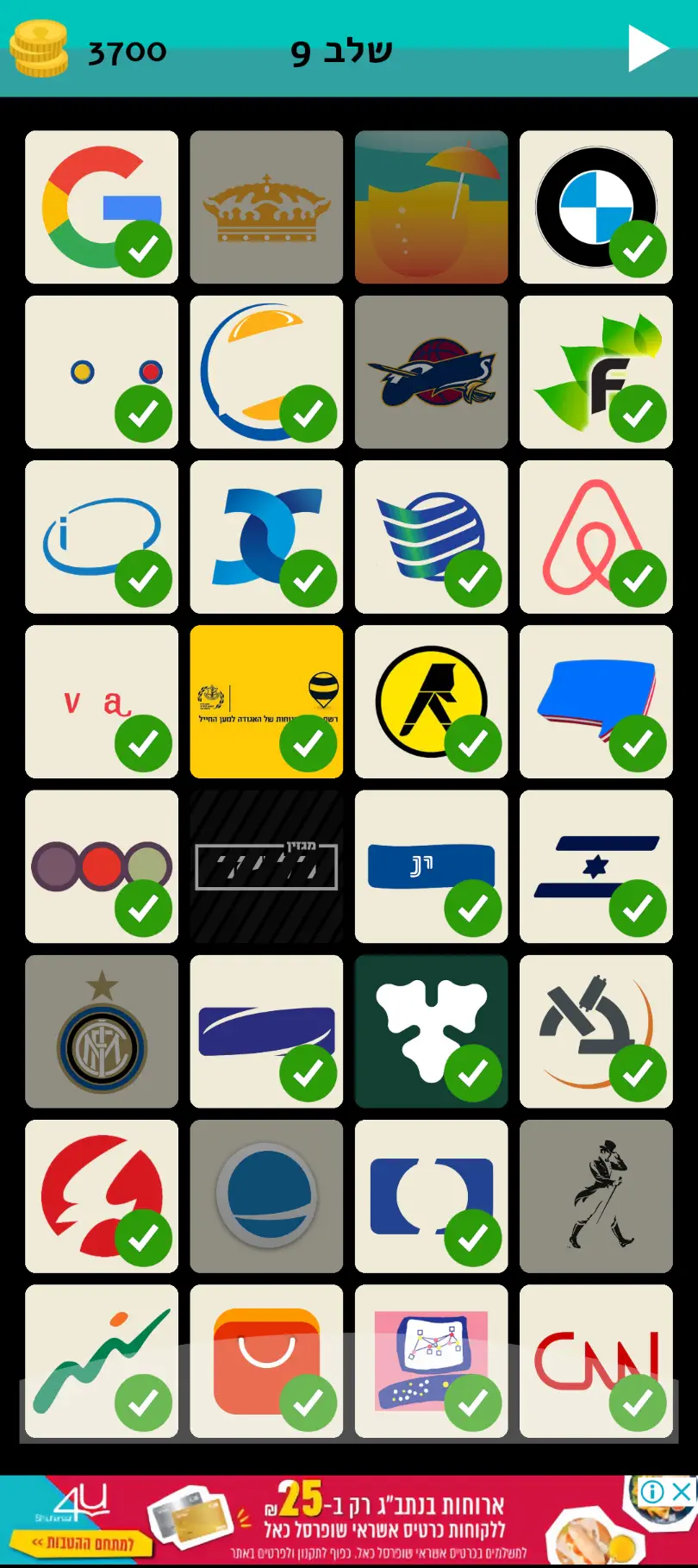View the solved Israeli flag logo tile
Image resolution: width=698 pixels, height=1568 pixels.
pyautogui.click(x=595, y=866)
